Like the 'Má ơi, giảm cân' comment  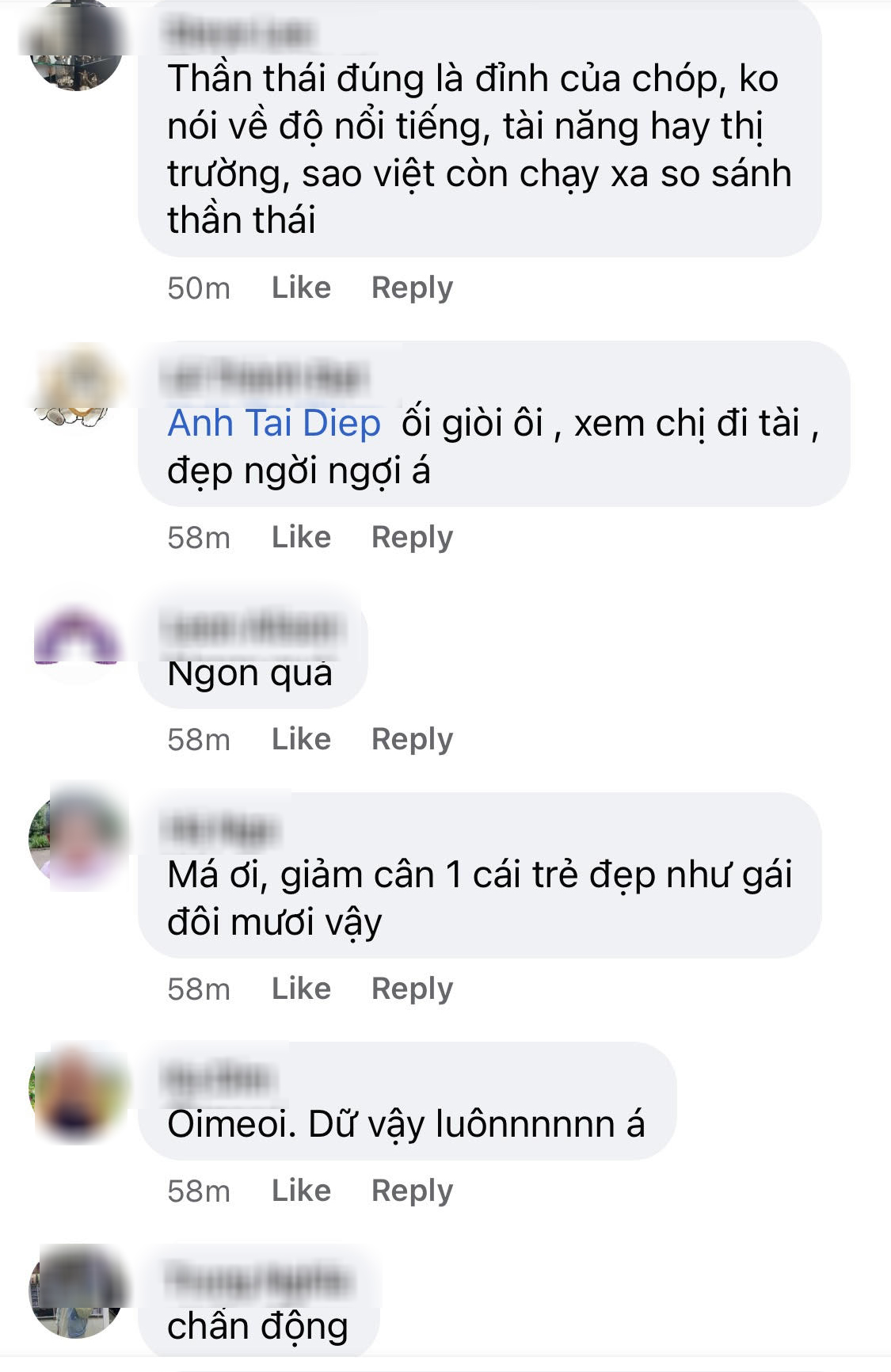(301, 989)
